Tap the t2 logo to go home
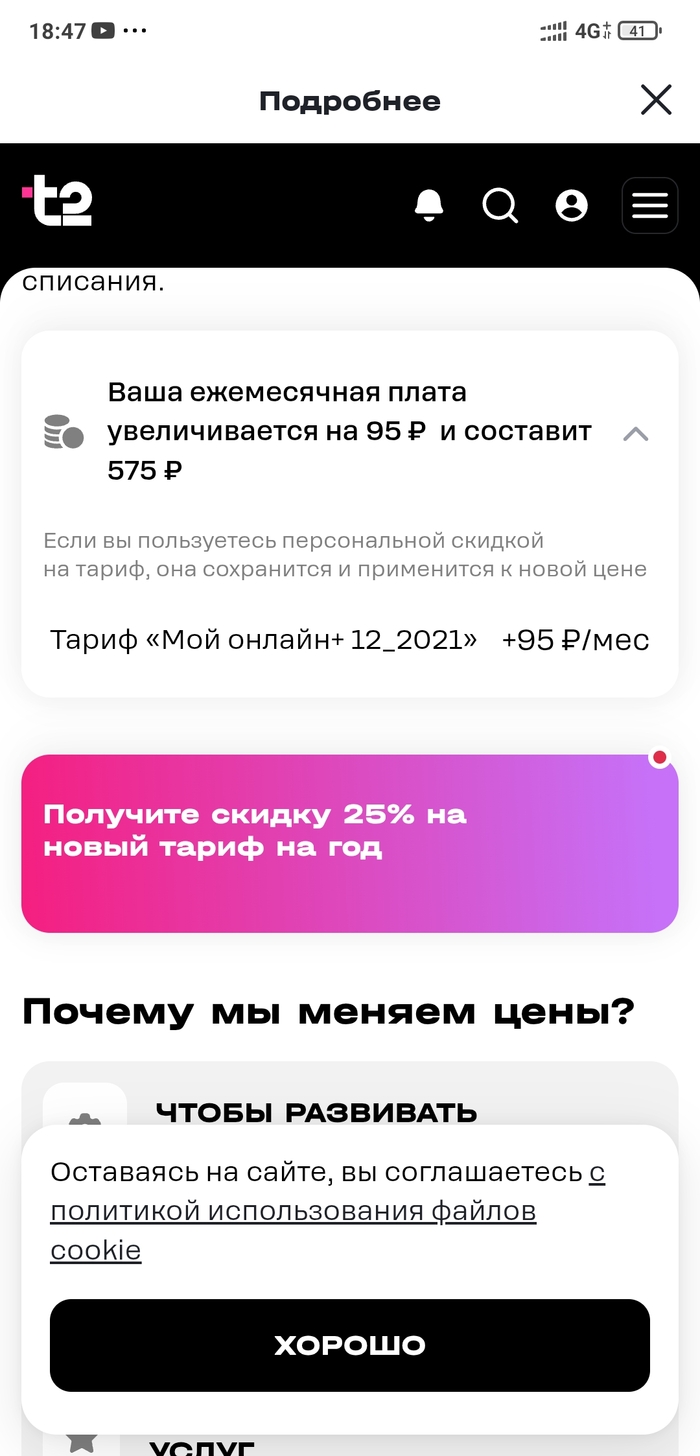The height and width of the screenshot is (1456, 700). pos(58,201)
